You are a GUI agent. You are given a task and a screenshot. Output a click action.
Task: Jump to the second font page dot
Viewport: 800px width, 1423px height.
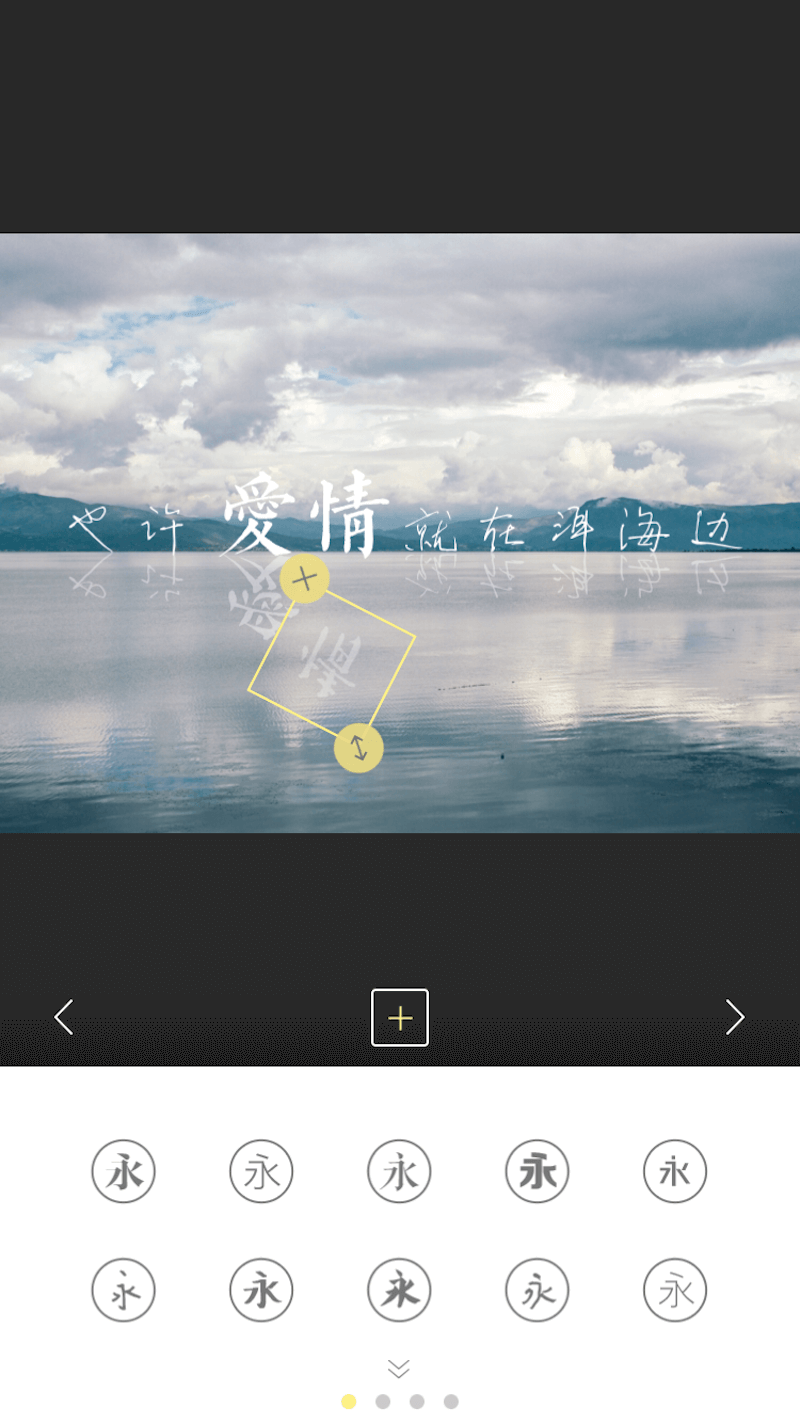pos(383,1402)
